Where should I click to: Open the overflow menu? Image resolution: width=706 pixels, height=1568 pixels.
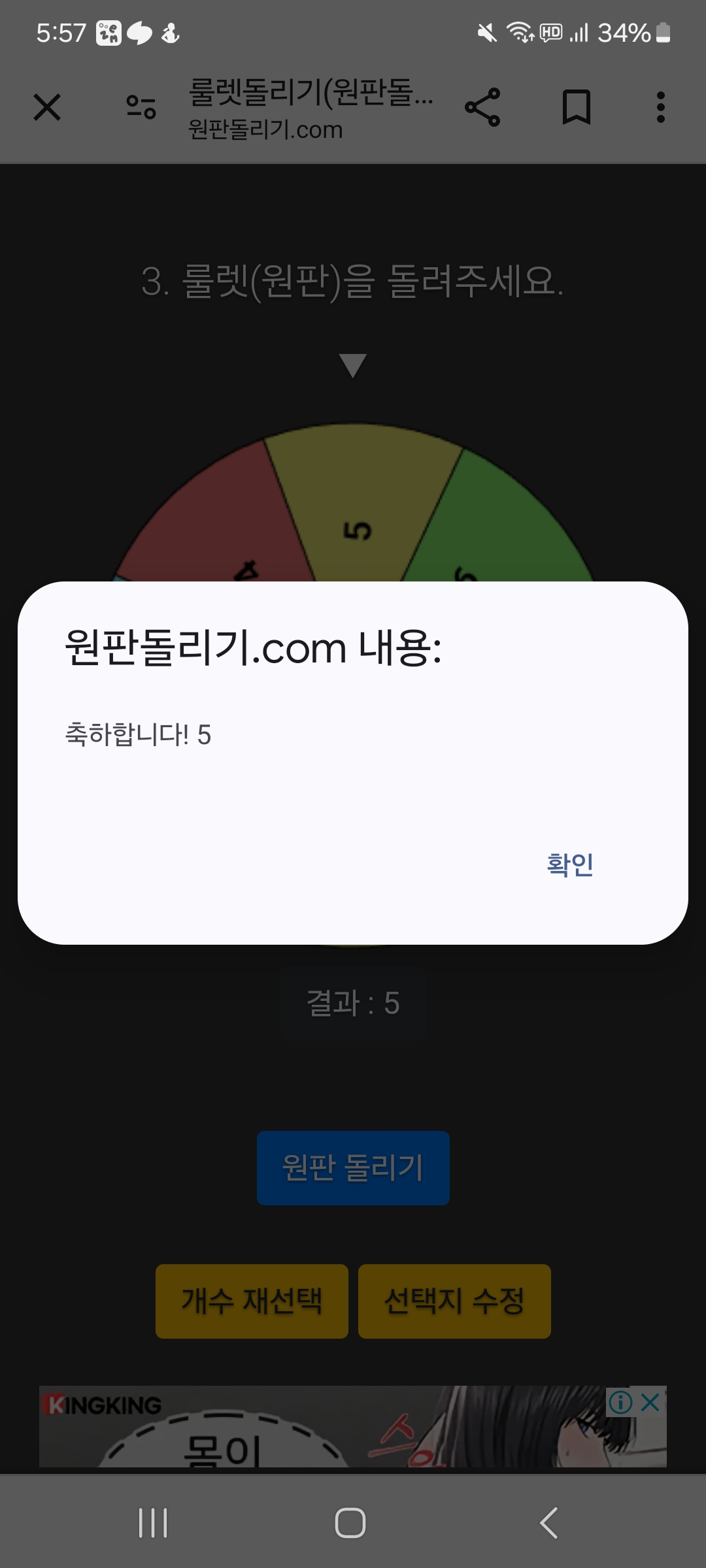coord(661,107)
